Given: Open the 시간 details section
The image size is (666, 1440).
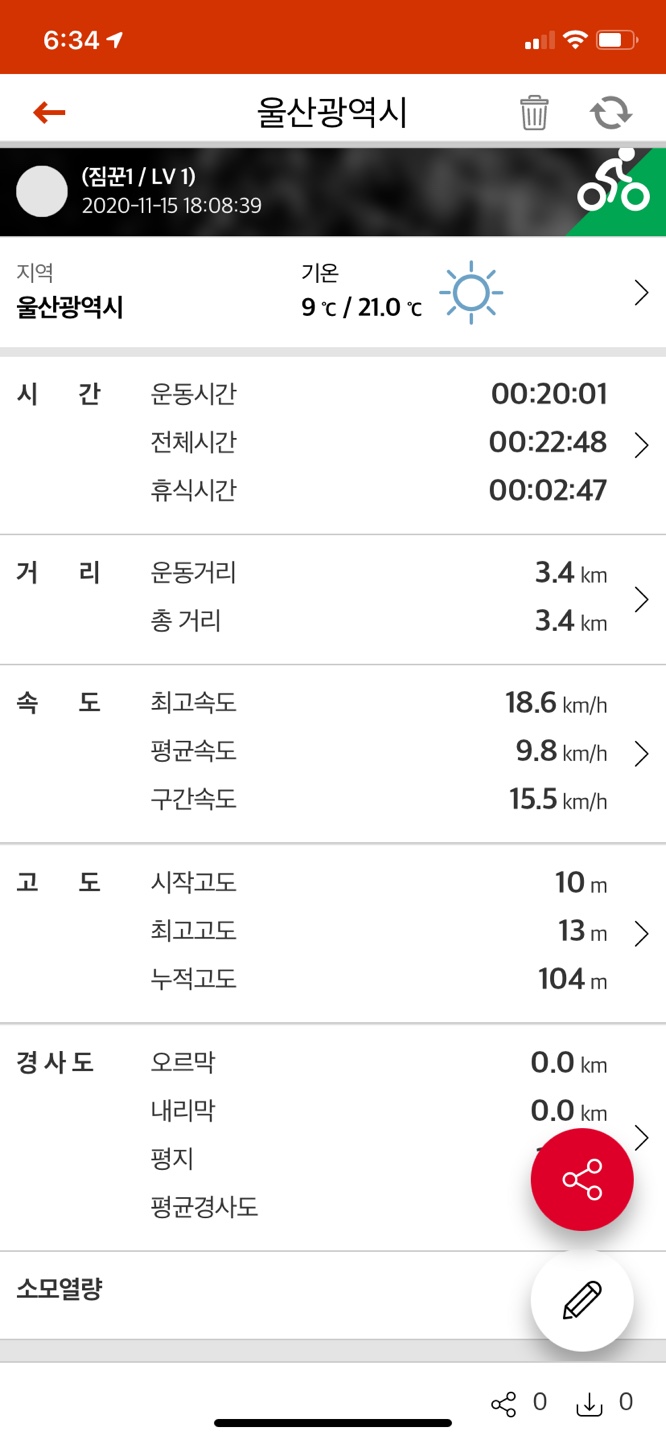Looking at the screenshot, I should [x=333, y=445].
